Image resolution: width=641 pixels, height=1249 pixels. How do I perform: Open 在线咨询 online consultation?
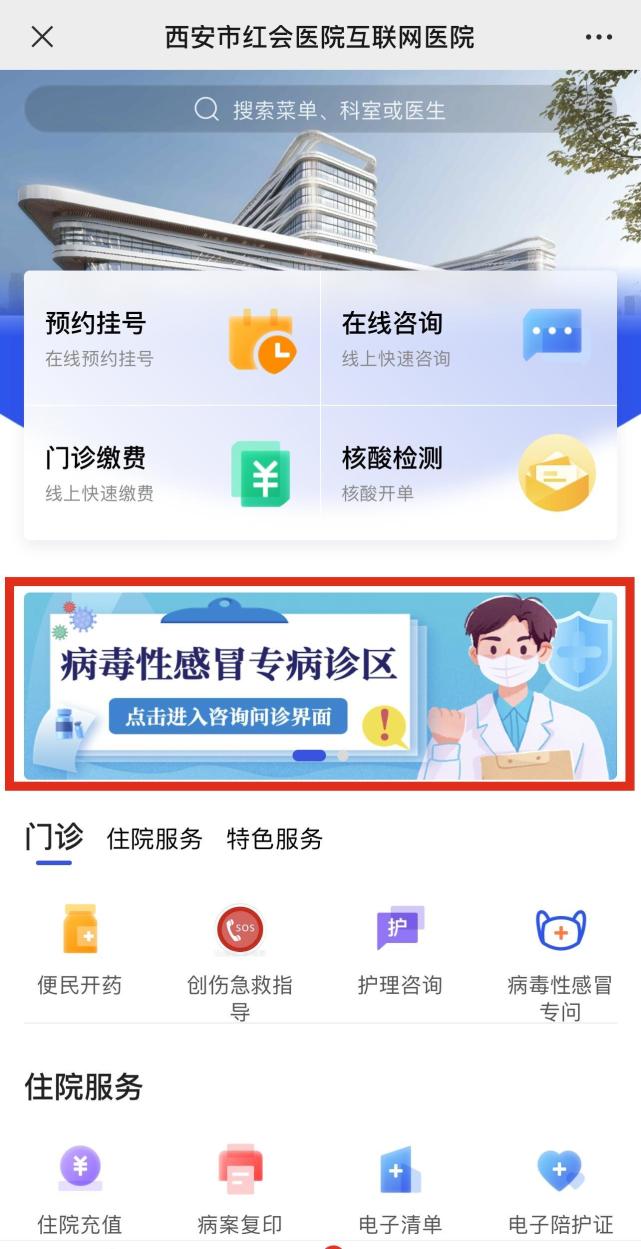click(x=468, y=339)
